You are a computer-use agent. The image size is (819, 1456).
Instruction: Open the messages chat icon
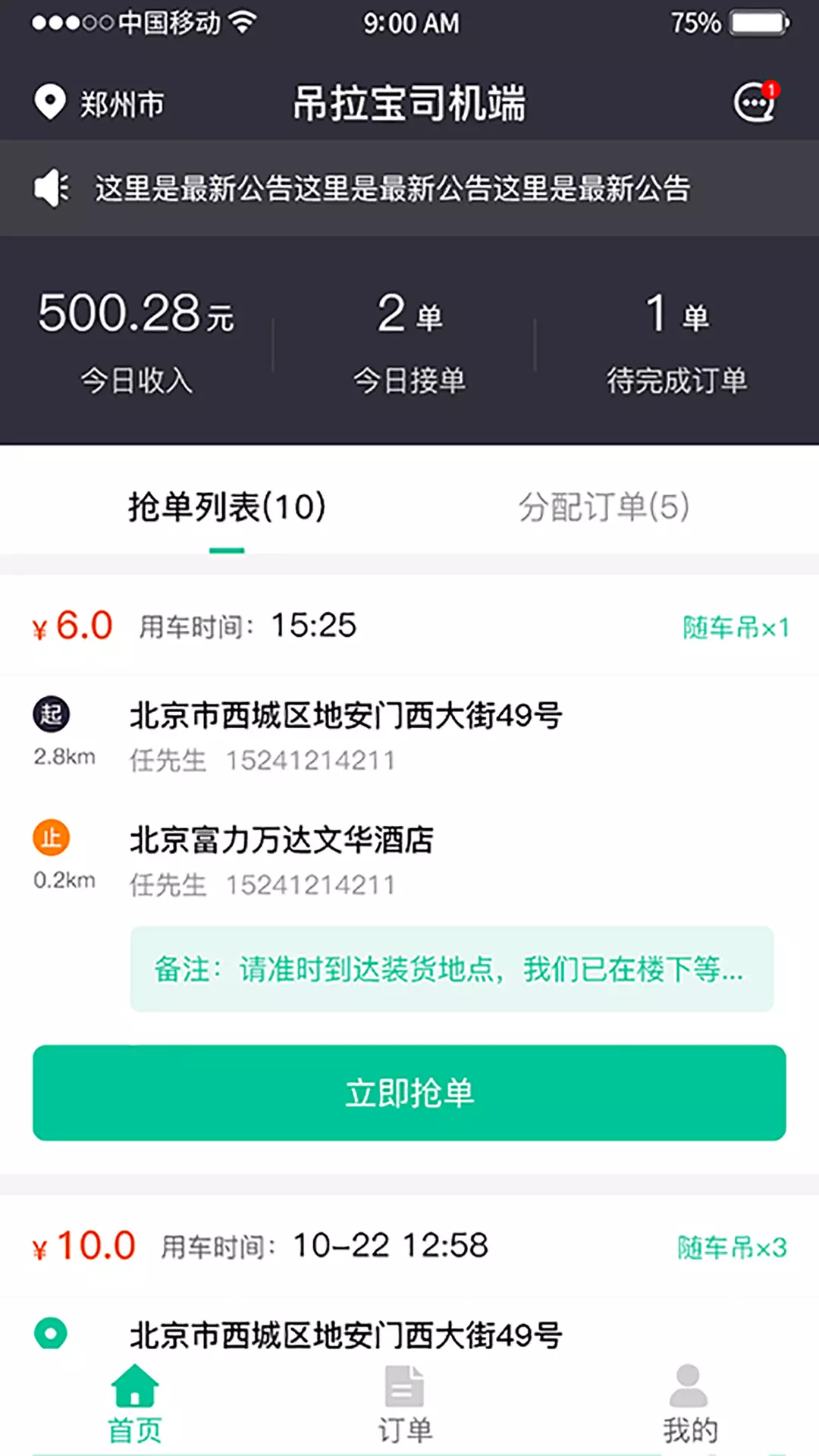coord(755,102)
